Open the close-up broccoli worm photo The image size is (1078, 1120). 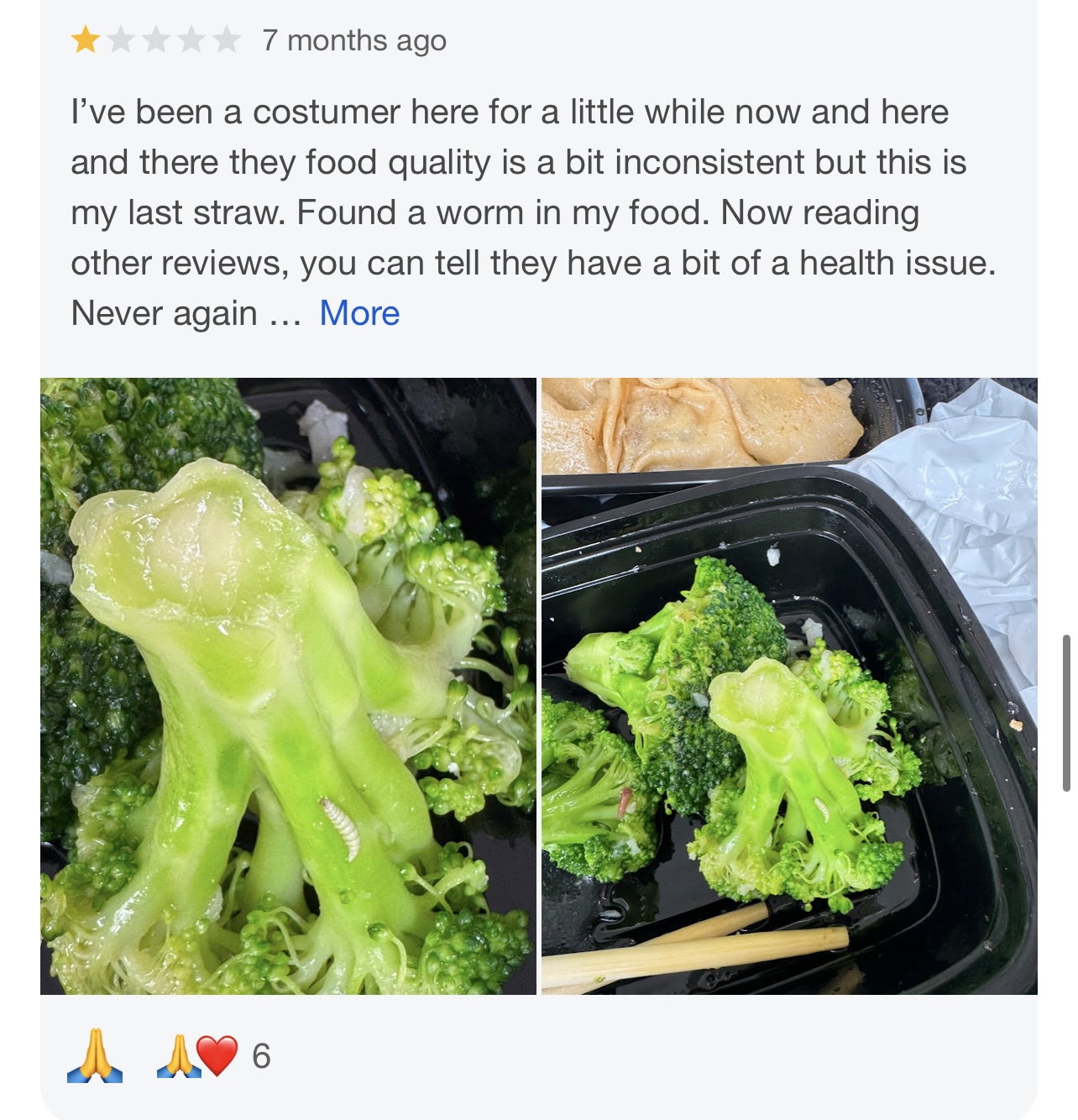point(287,686)
